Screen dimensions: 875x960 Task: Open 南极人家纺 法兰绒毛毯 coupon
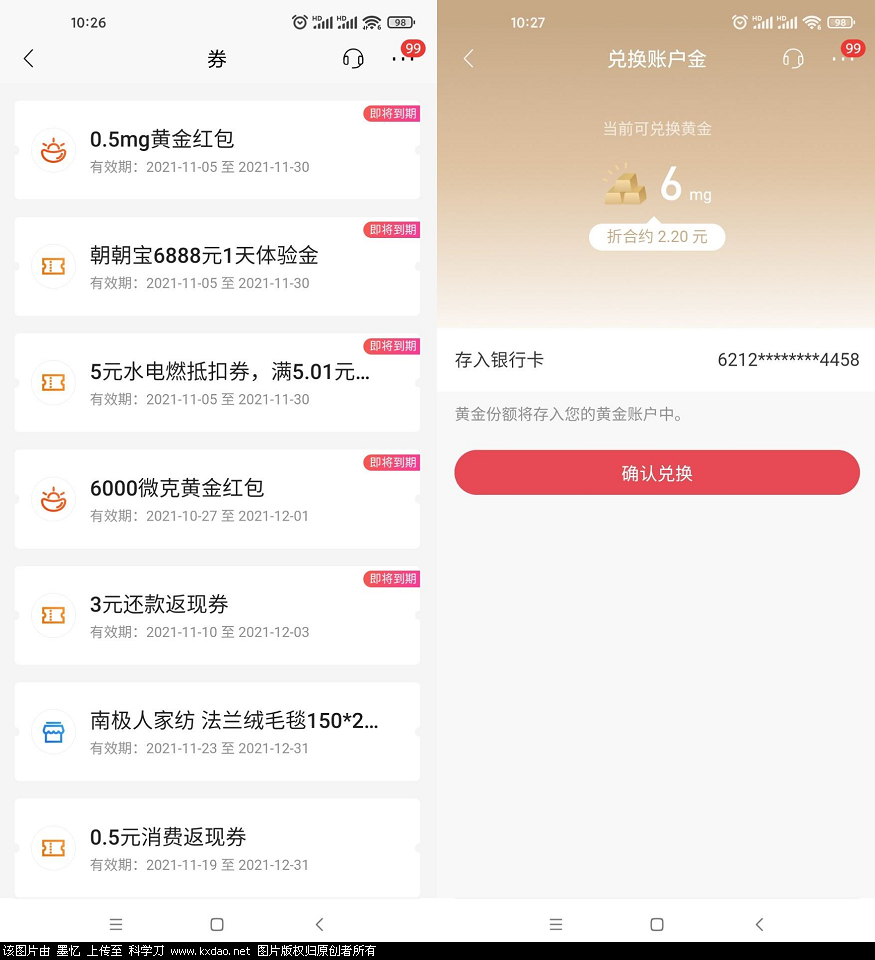pos(217,731)
